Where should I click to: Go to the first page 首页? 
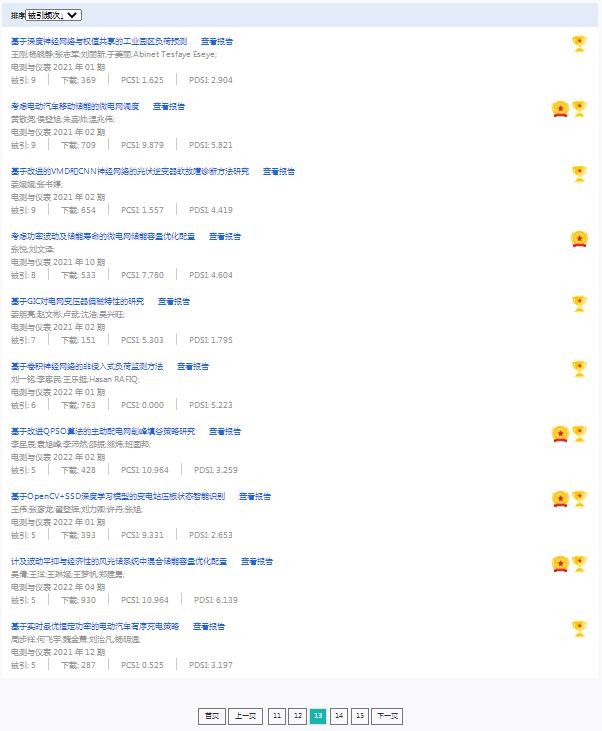coord(210,716)
